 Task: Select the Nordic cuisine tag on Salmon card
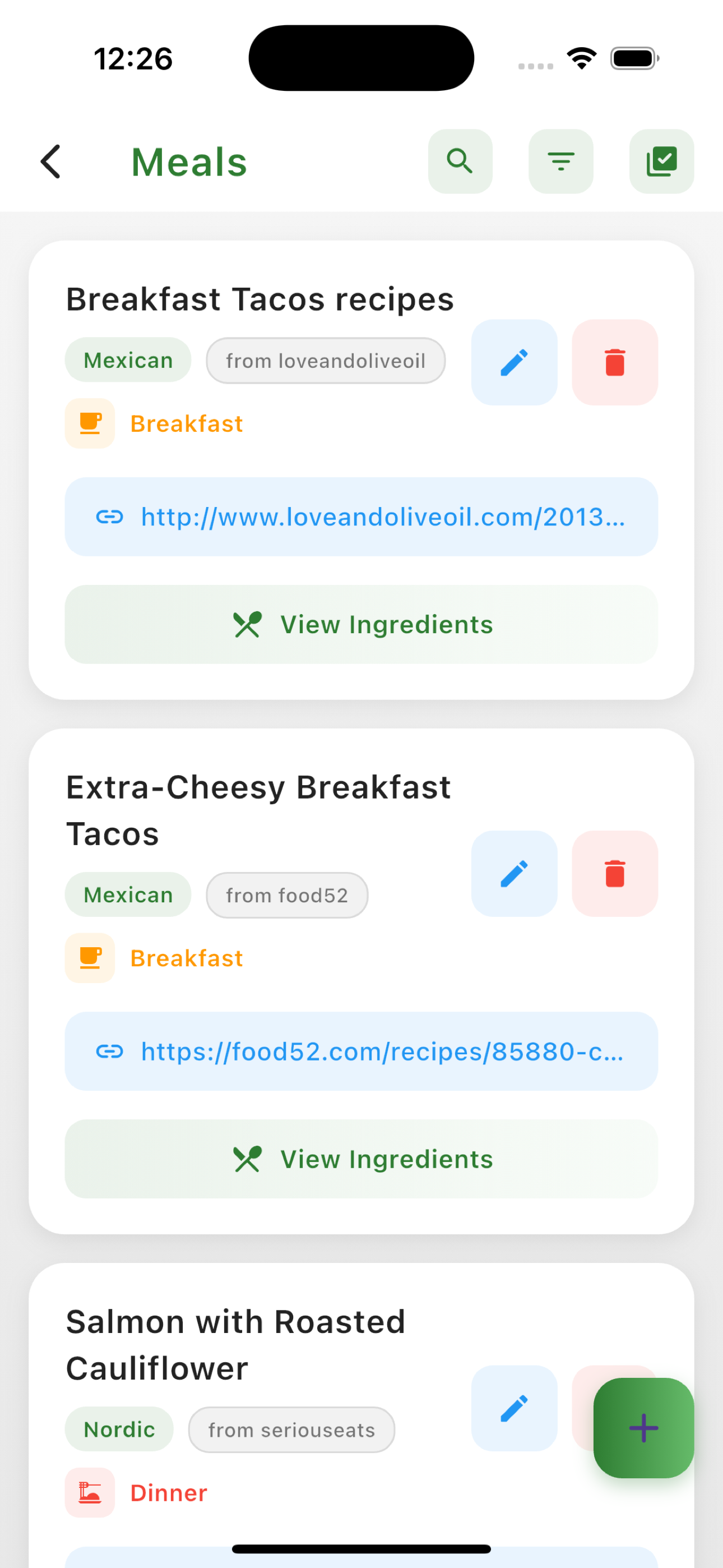pyautogui.click(x=119, y=1430)
